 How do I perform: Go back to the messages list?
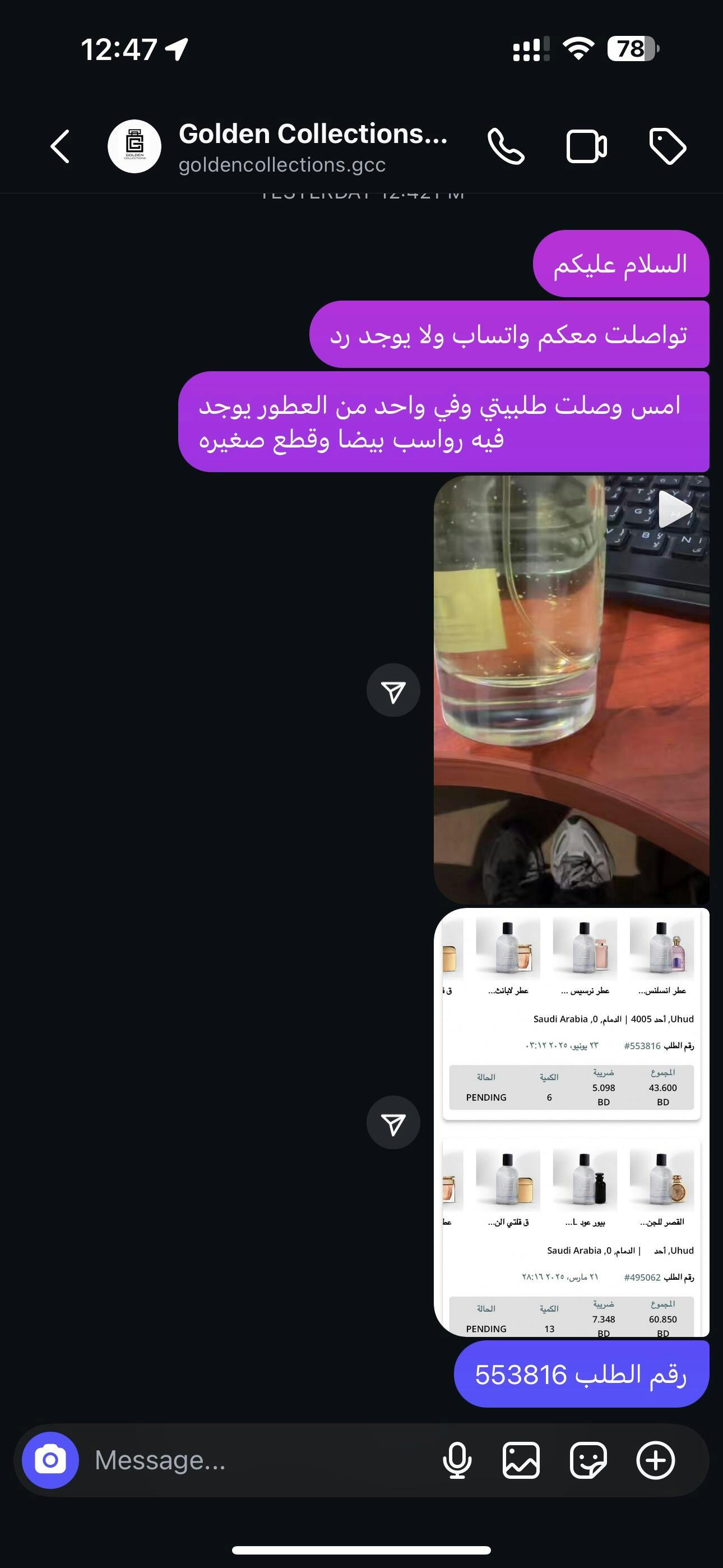pyautogui.click(x=59, y=147)
